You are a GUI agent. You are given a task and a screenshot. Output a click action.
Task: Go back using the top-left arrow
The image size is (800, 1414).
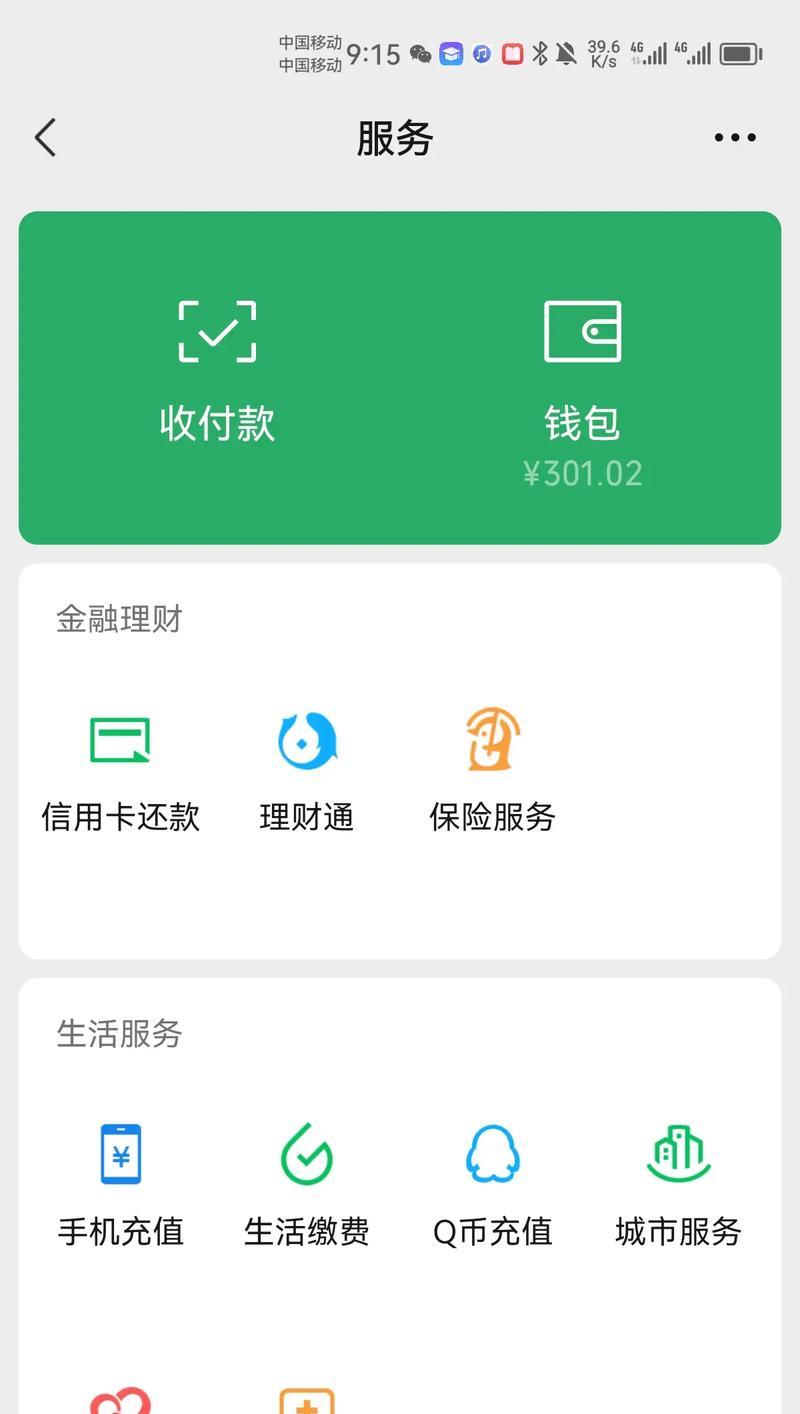(45, 138)
